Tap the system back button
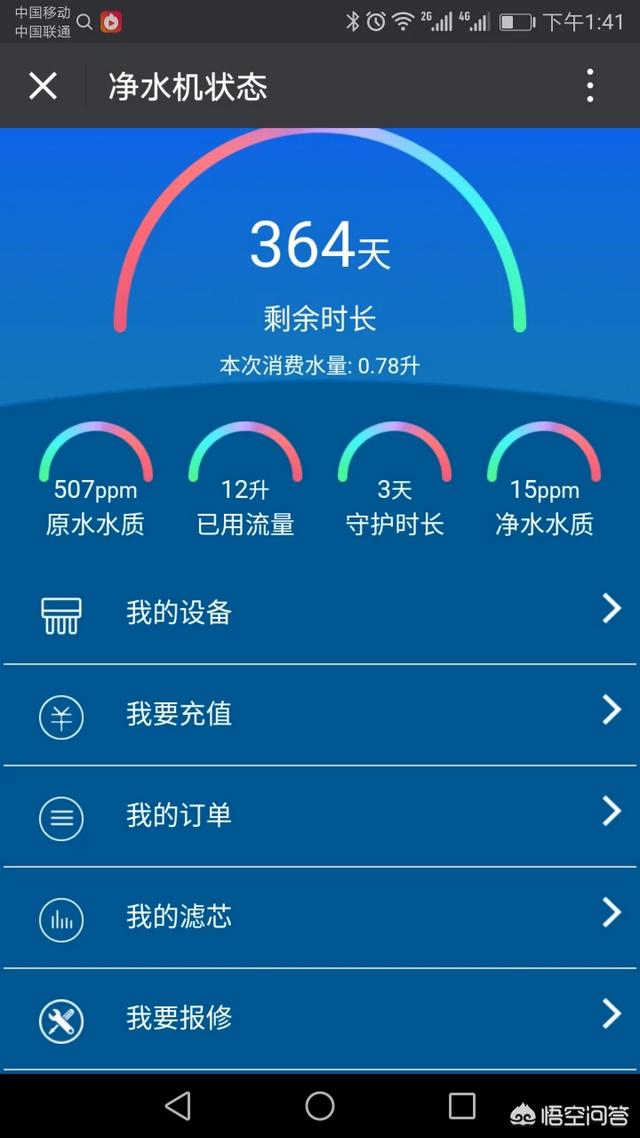 (178, 1105)
